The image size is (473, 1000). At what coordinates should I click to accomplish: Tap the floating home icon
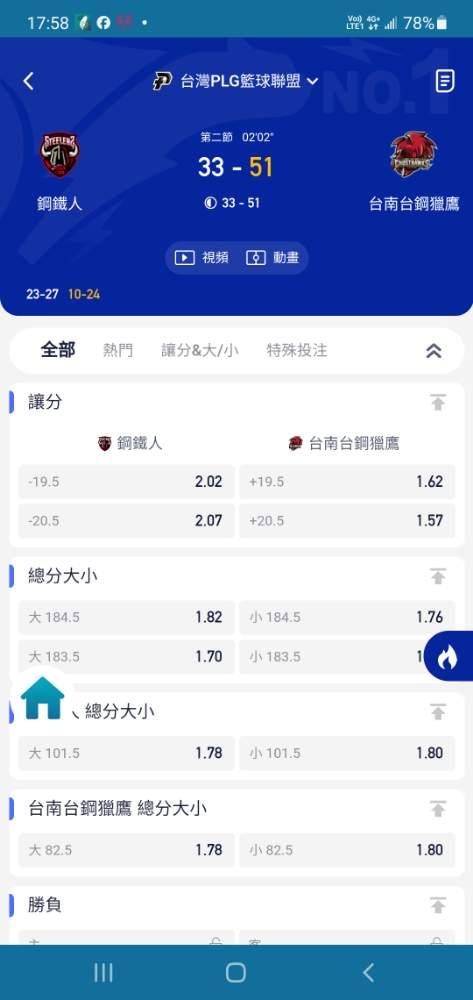(x=42, y=697)
